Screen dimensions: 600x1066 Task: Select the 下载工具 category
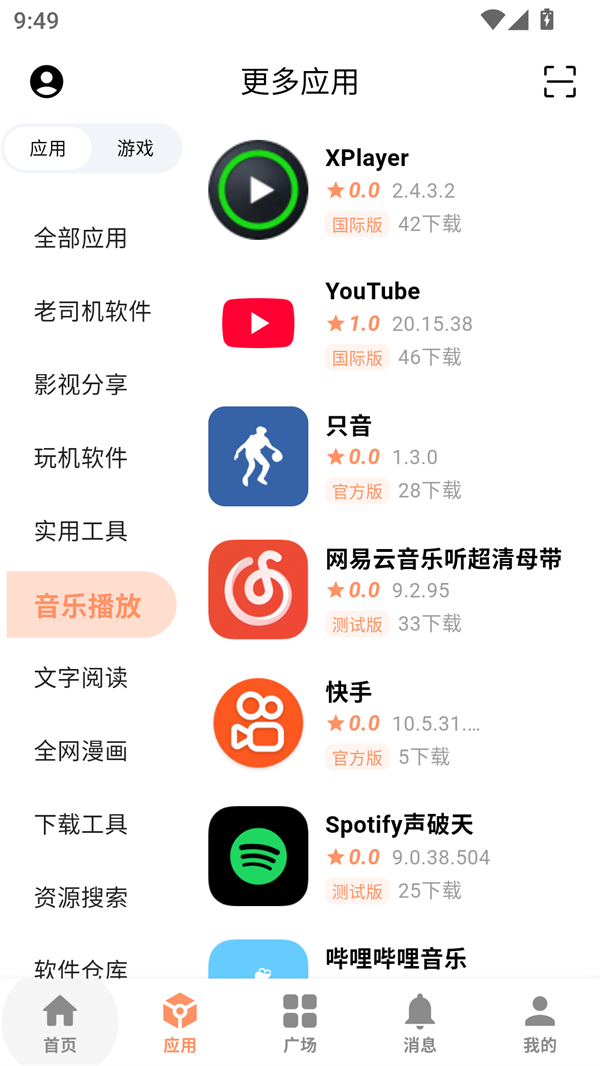[x=81, y=824]
